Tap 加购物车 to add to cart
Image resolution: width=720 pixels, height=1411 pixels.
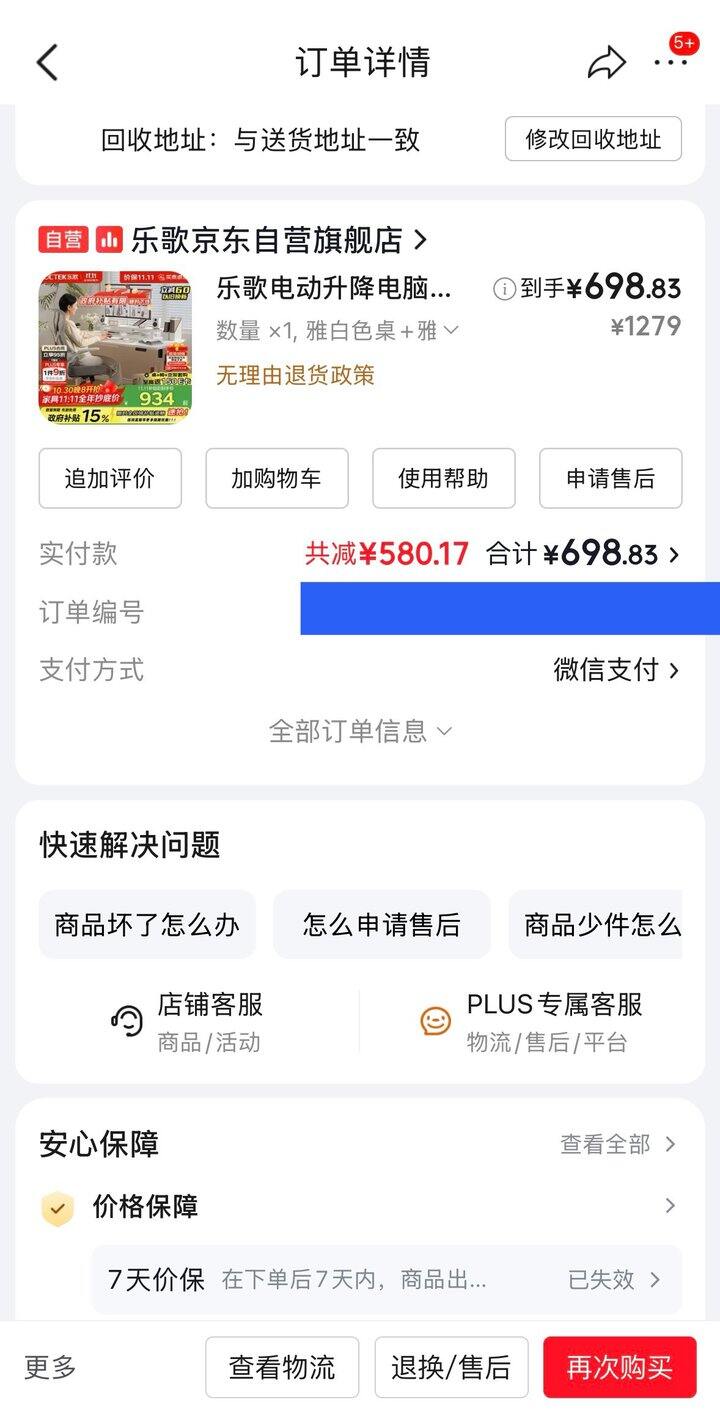click(277, 478)
